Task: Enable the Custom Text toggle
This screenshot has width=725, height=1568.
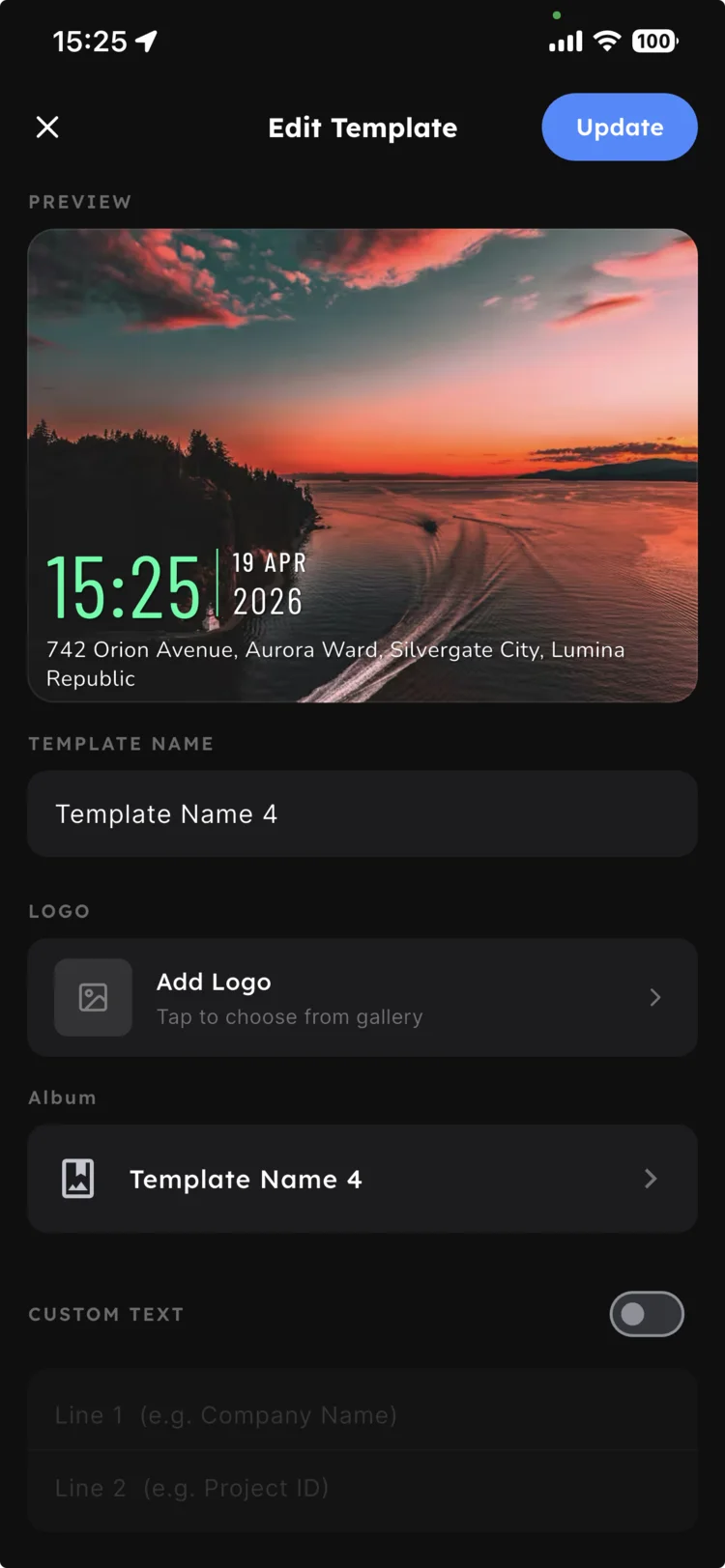Action: [x=646, y=1314]
